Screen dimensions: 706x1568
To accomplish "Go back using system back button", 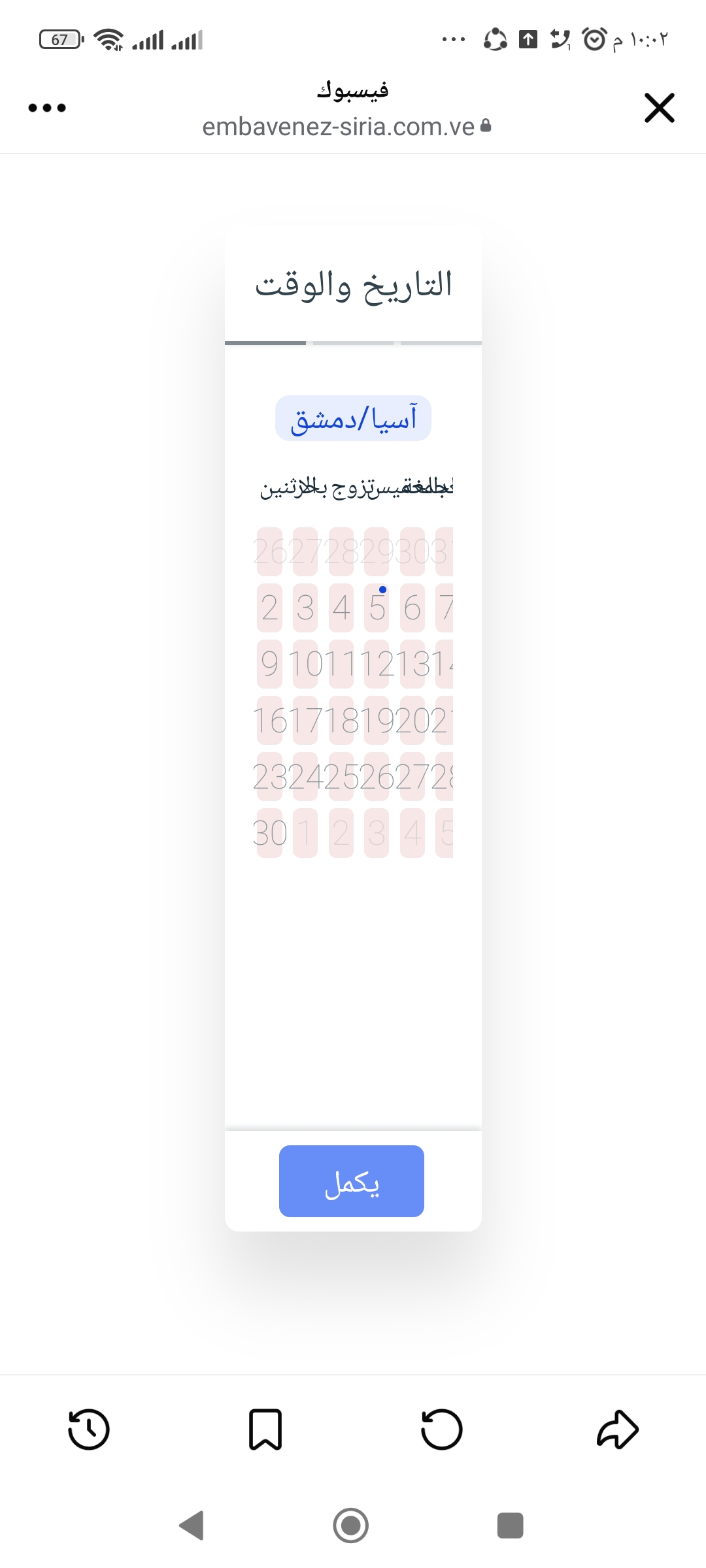I will [x=192, y=1526].
